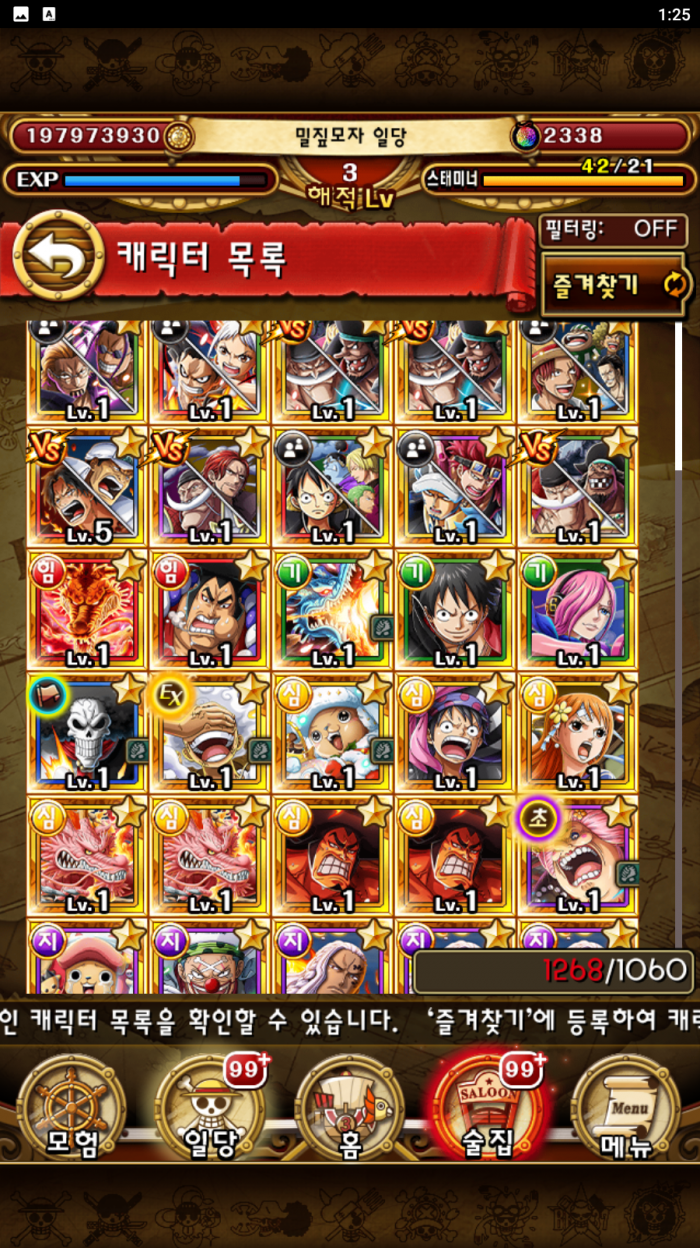Go to the 홈 home tab
700x1248 pixels.
tap(349, 1108)
